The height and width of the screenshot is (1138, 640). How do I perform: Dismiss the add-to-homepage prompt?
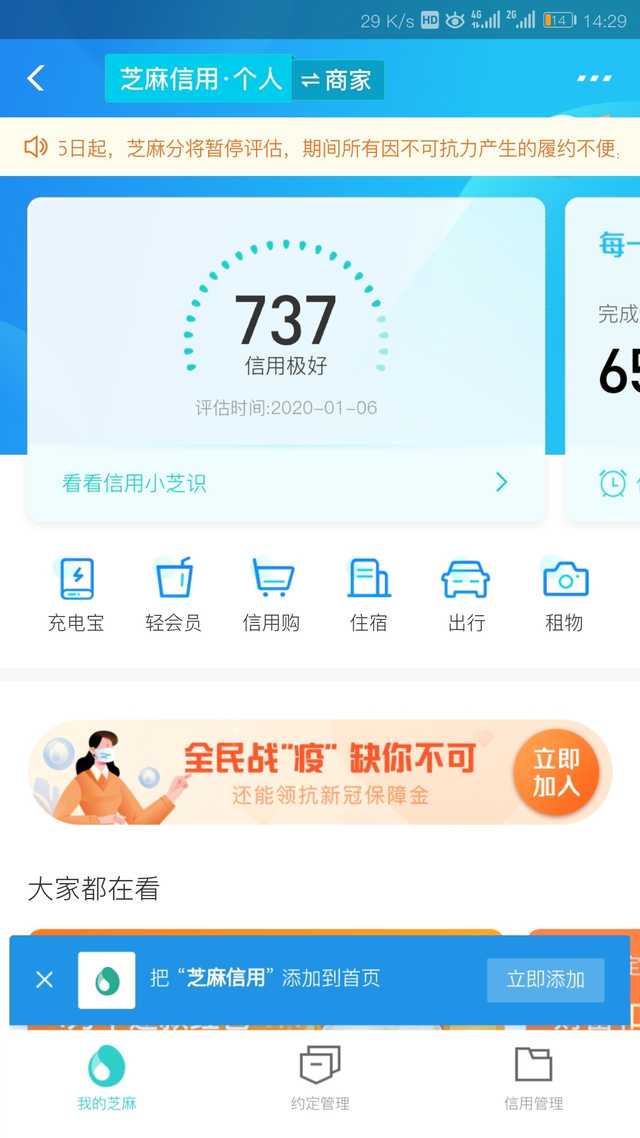pyautogui.click(x=44, y=979)
